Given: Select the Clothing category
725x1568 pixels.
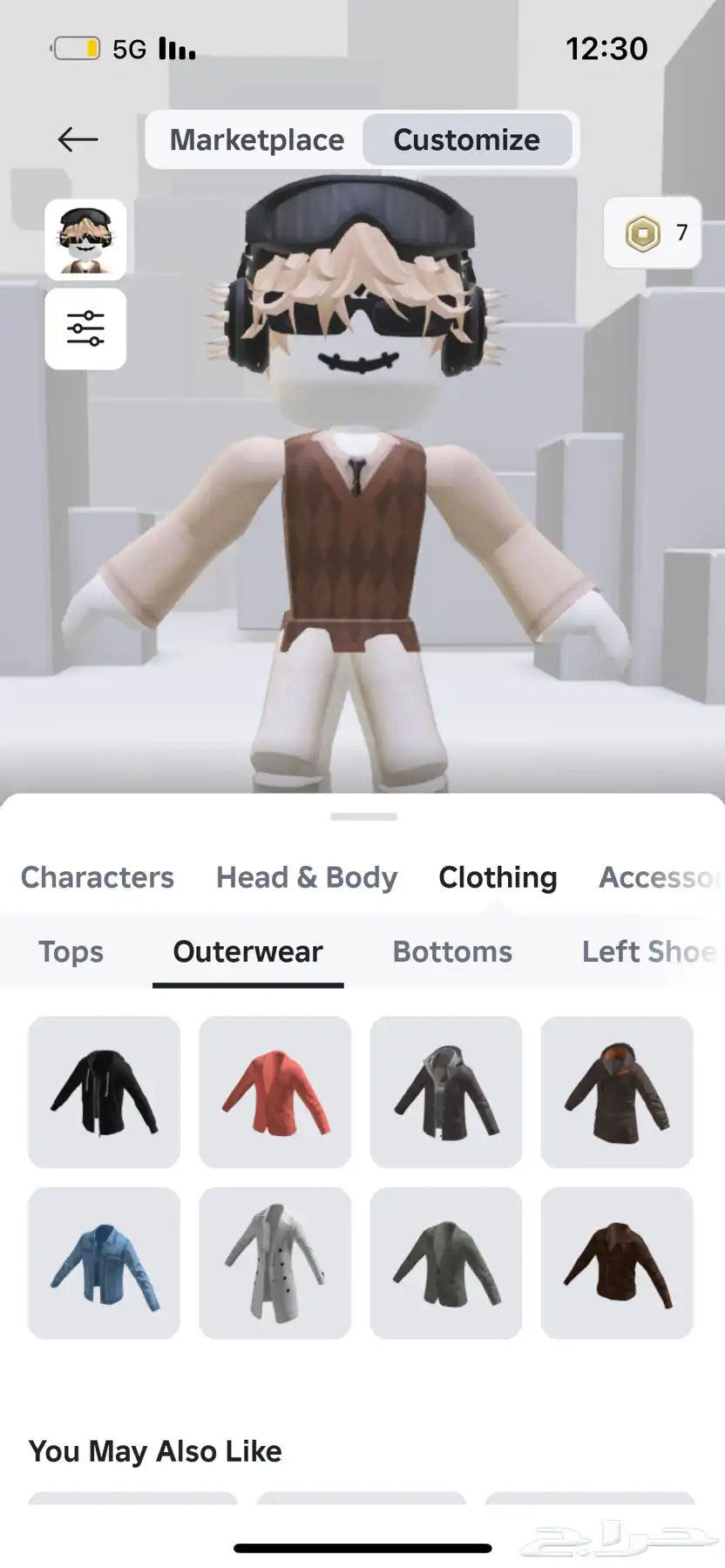Looking at the screenshot, I should click(498, 877).
